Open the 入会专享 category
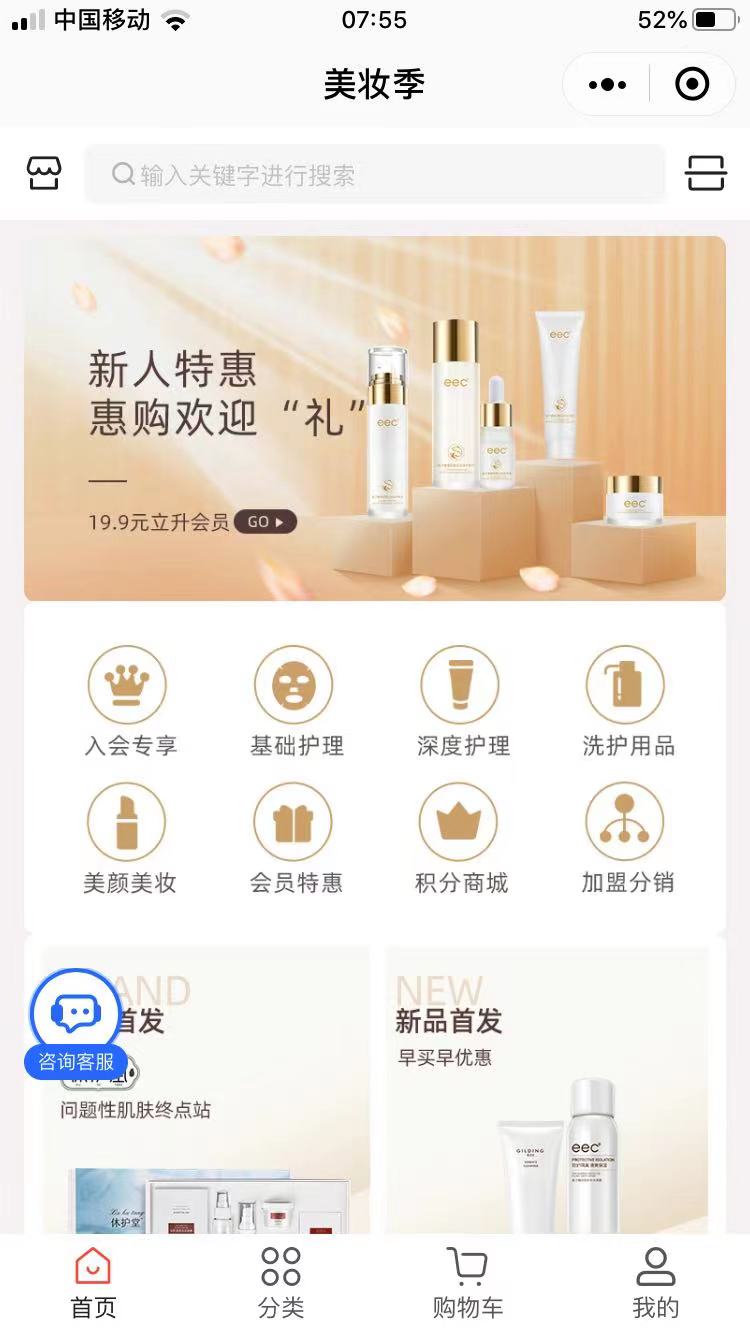The height and width of the screenshot is (1334, 750). 128,701
